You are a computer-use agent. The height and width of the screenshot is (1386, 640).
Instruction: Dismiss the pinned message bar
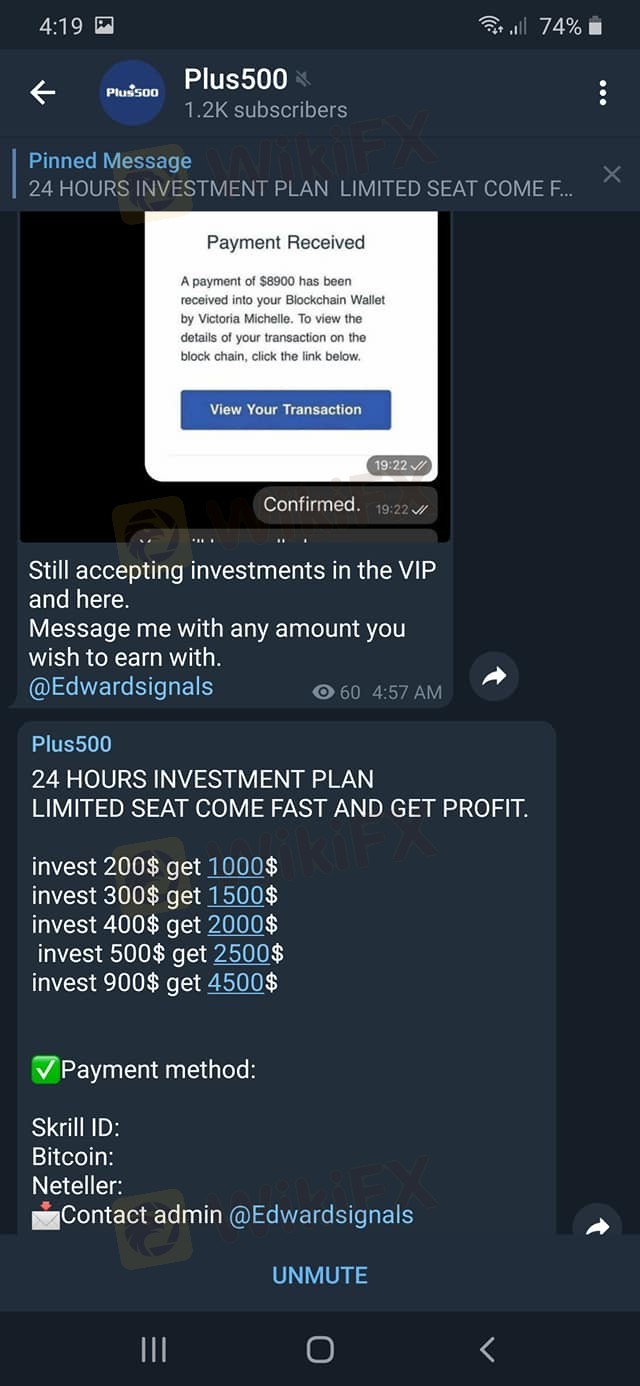point(612,175)
